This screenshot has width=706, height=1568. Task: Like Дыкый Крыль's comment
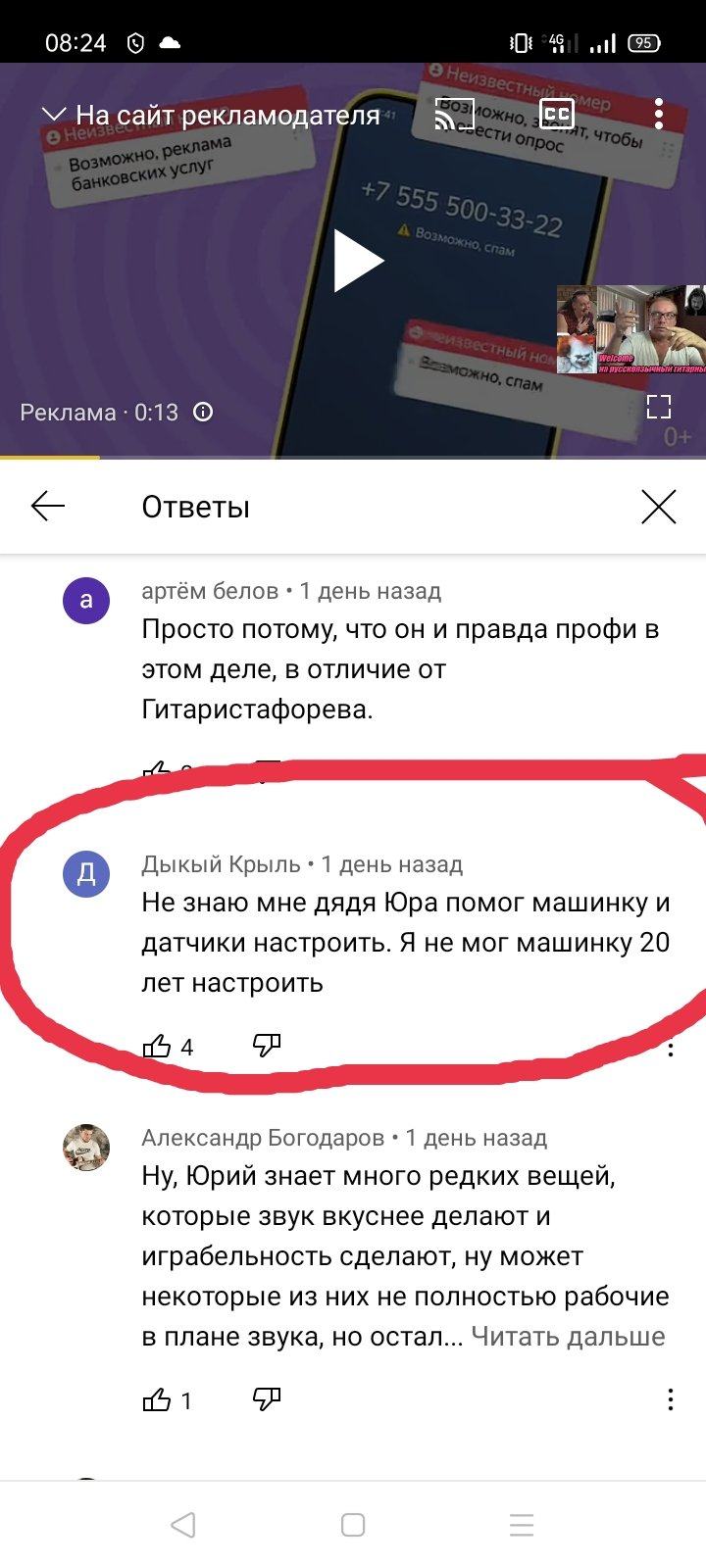click(x=157, y=1047)
